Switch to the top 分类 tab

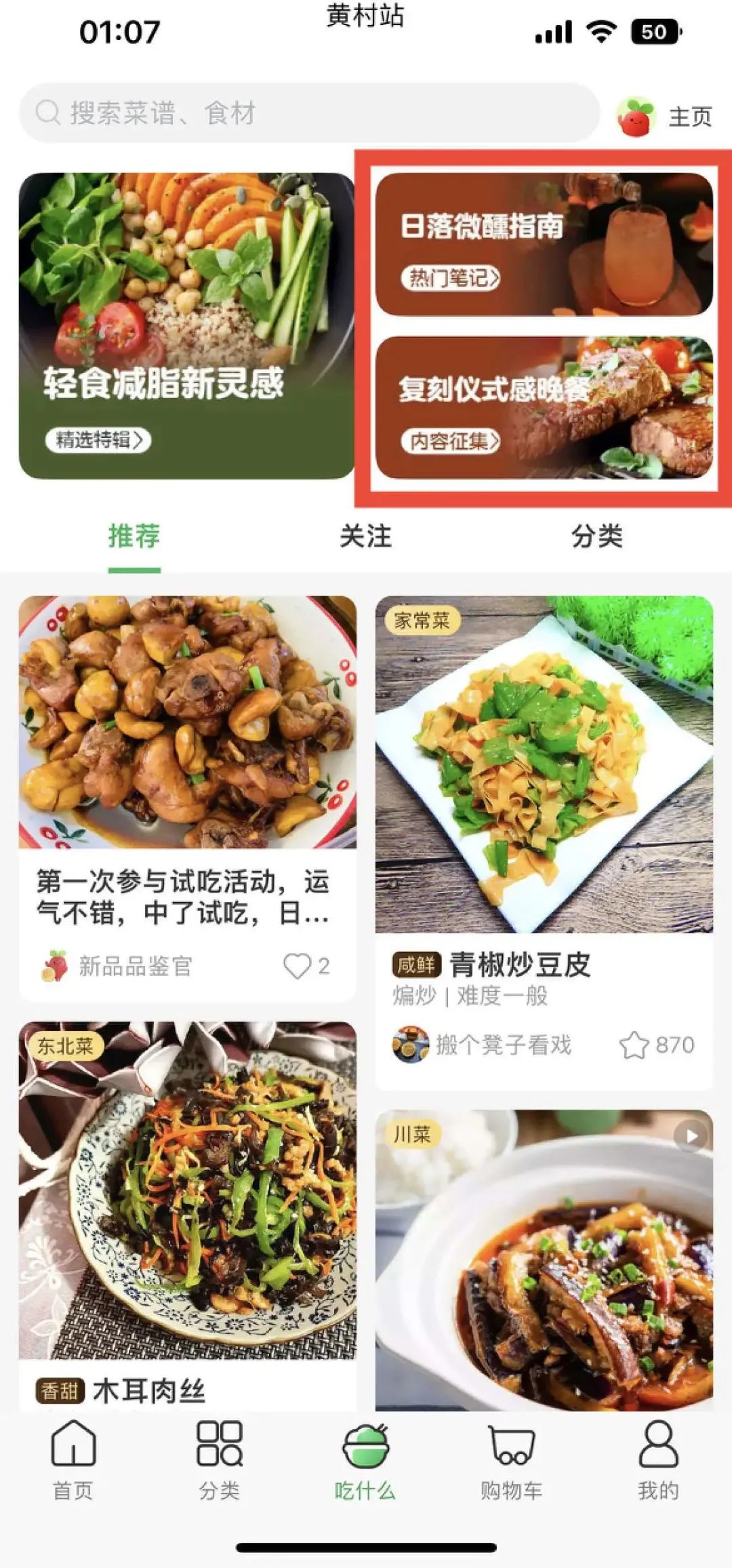coord(596,536)
